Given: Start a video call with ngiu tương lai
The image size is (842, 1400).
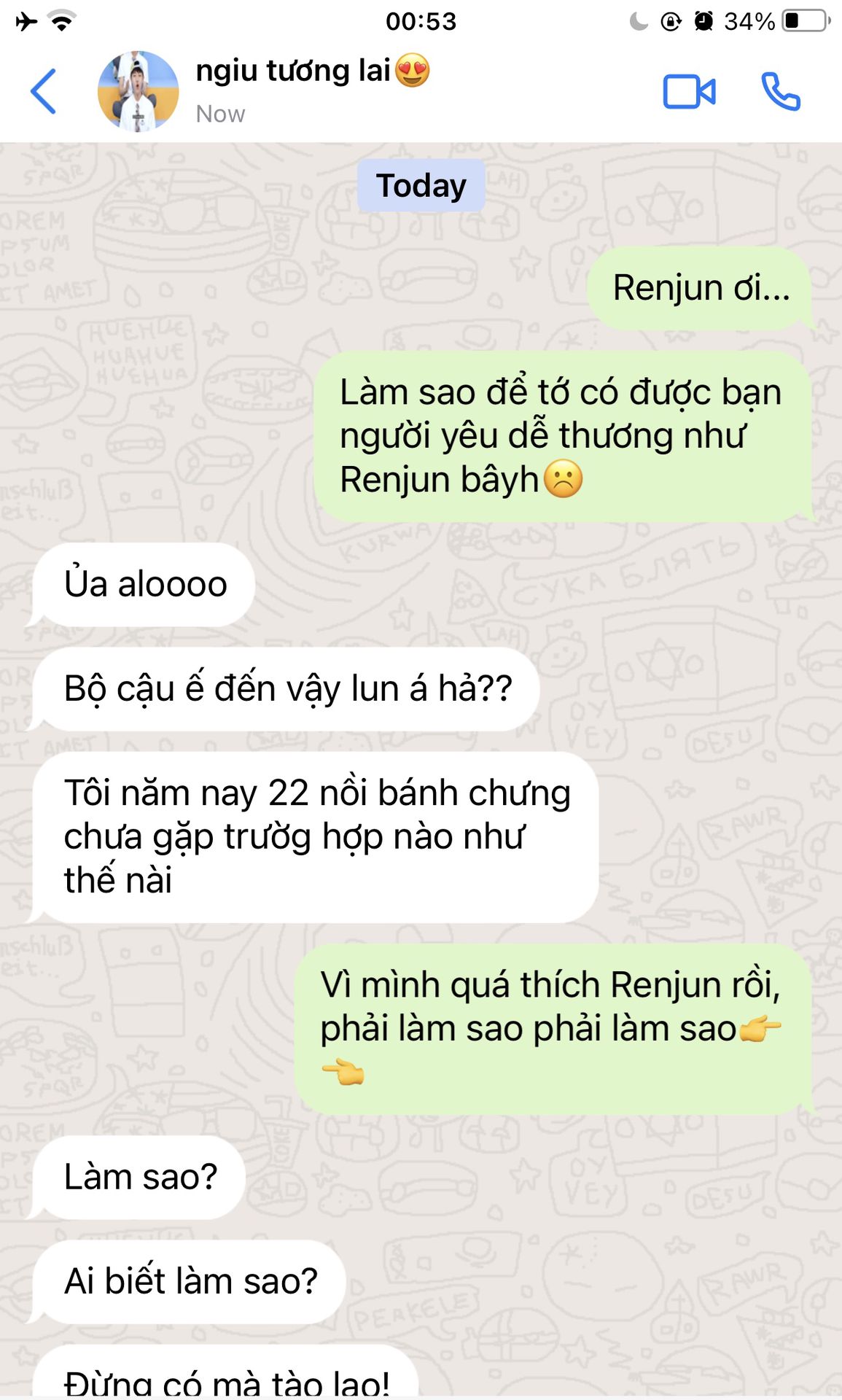Looking at the screenshot, I should point(688,92).
